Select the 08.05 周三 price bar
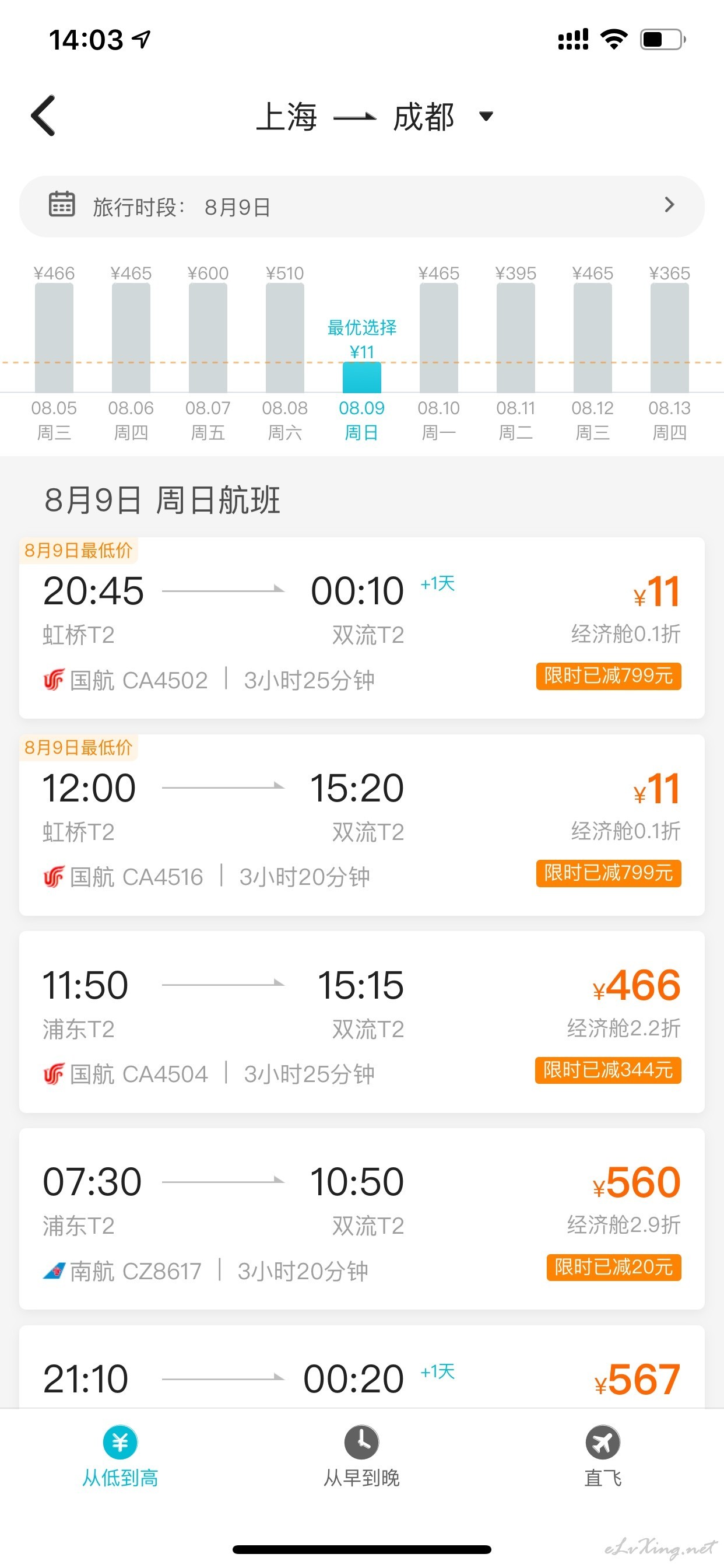 [x=54, y=353]
